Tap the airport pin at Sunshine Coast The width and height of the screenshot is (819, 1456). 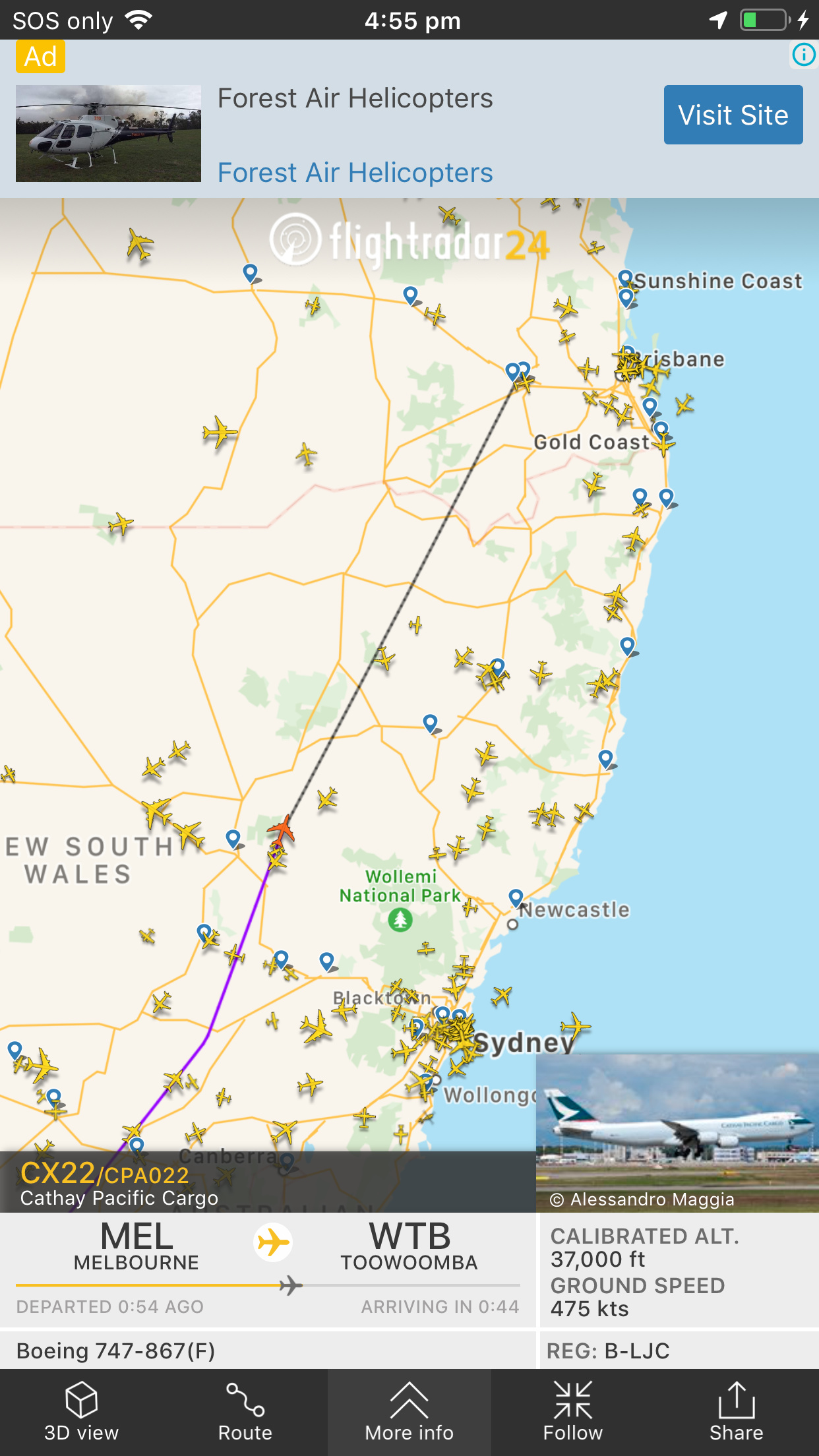click(x=625, y=278)
